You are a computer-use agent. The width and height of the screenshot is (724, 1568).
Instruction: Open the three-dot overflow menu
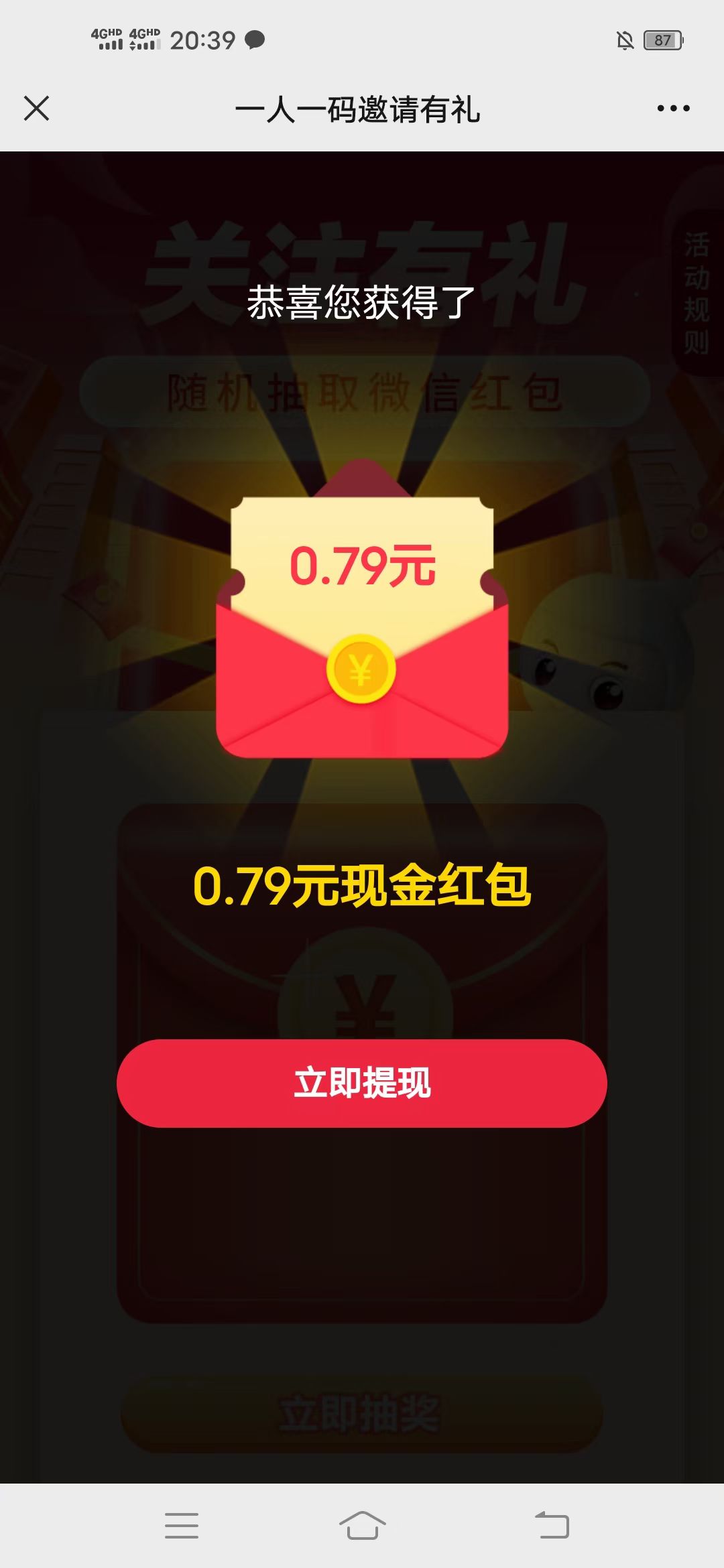(x=673, y=108)
